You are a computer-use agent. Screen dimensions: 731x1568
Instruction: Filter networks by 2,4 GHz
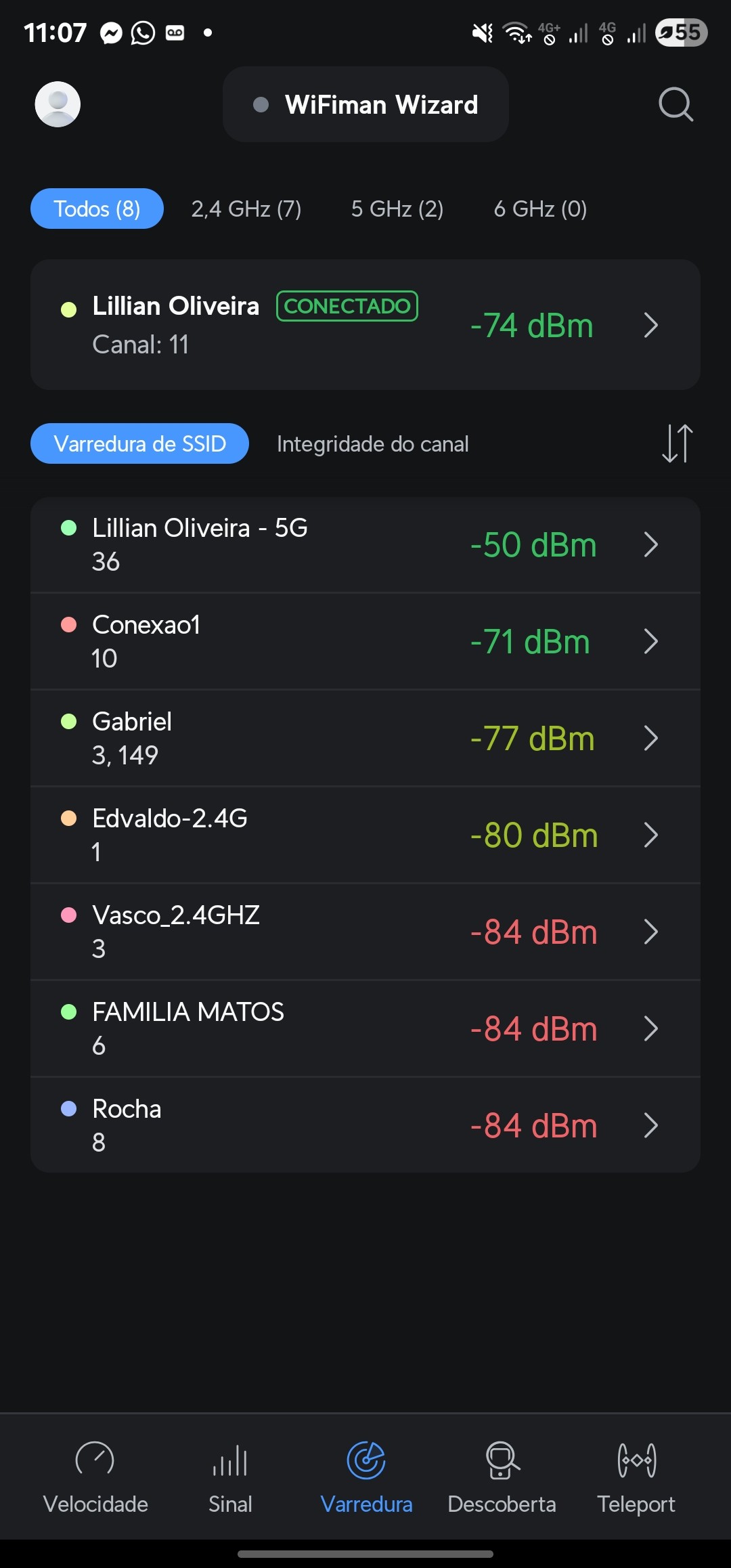click(246, 209)
